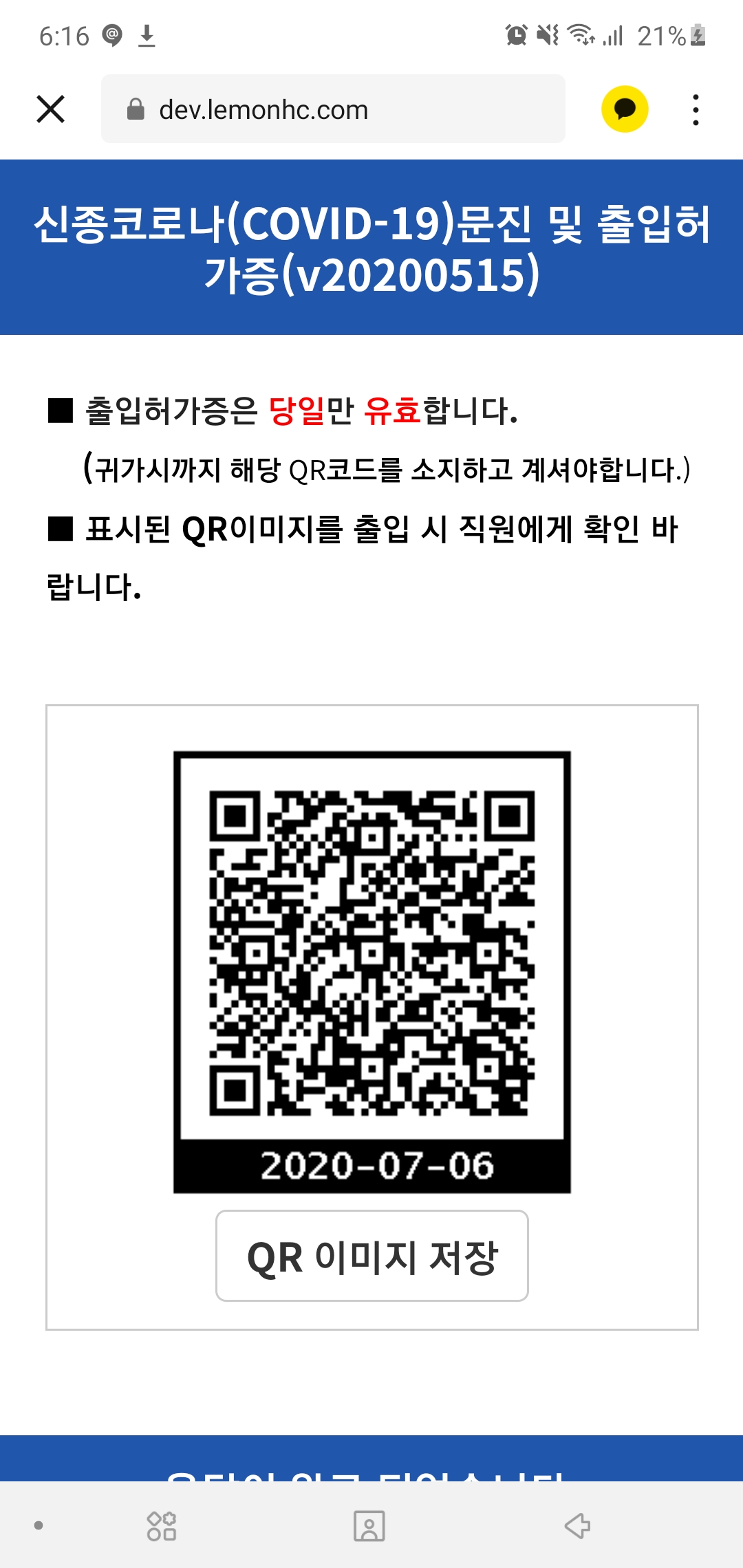This screenshot has height=1568, width=743.
Task: Tap the dev.lemonhc.com address bar
Action: click(333, 109)
